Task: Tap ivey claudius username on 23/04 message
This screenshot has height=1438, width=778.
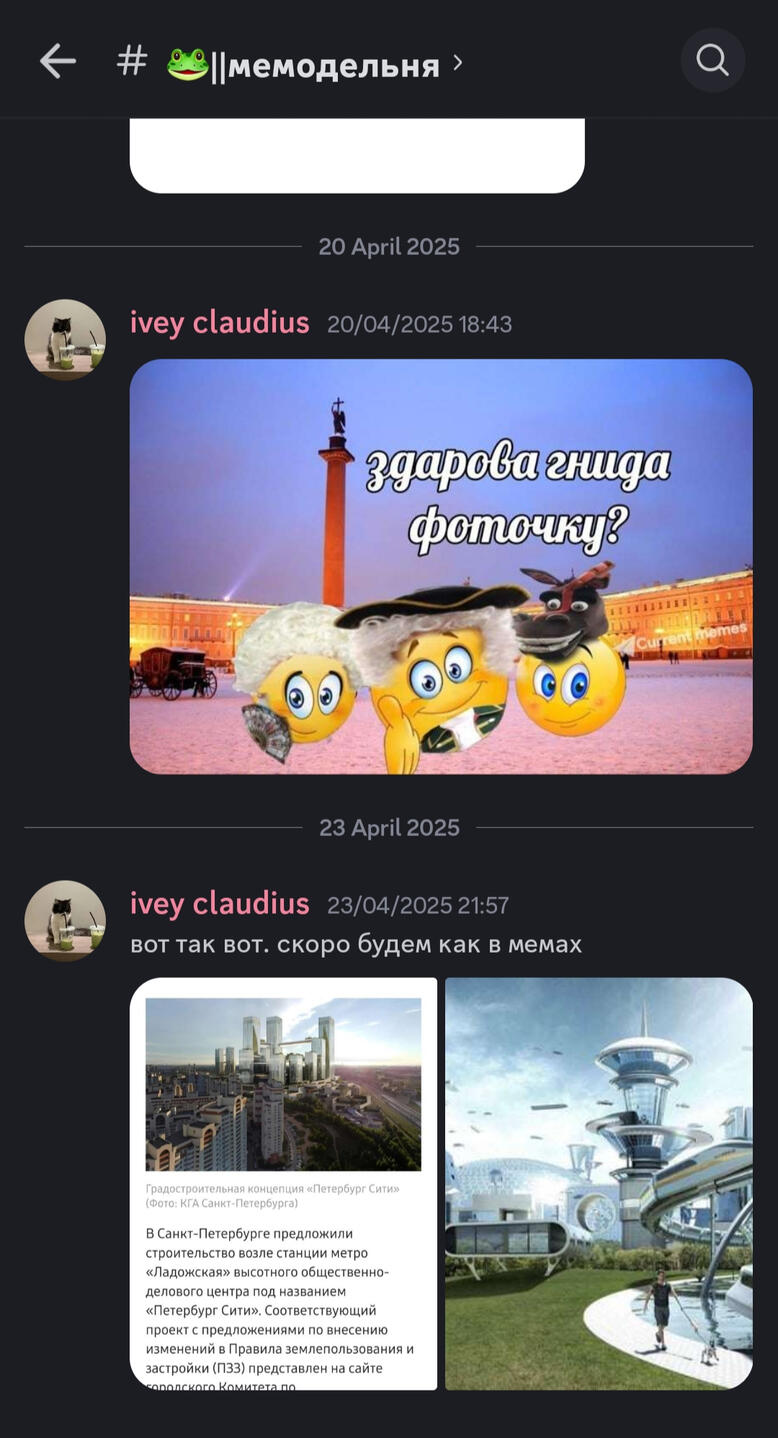Action: 219,903
